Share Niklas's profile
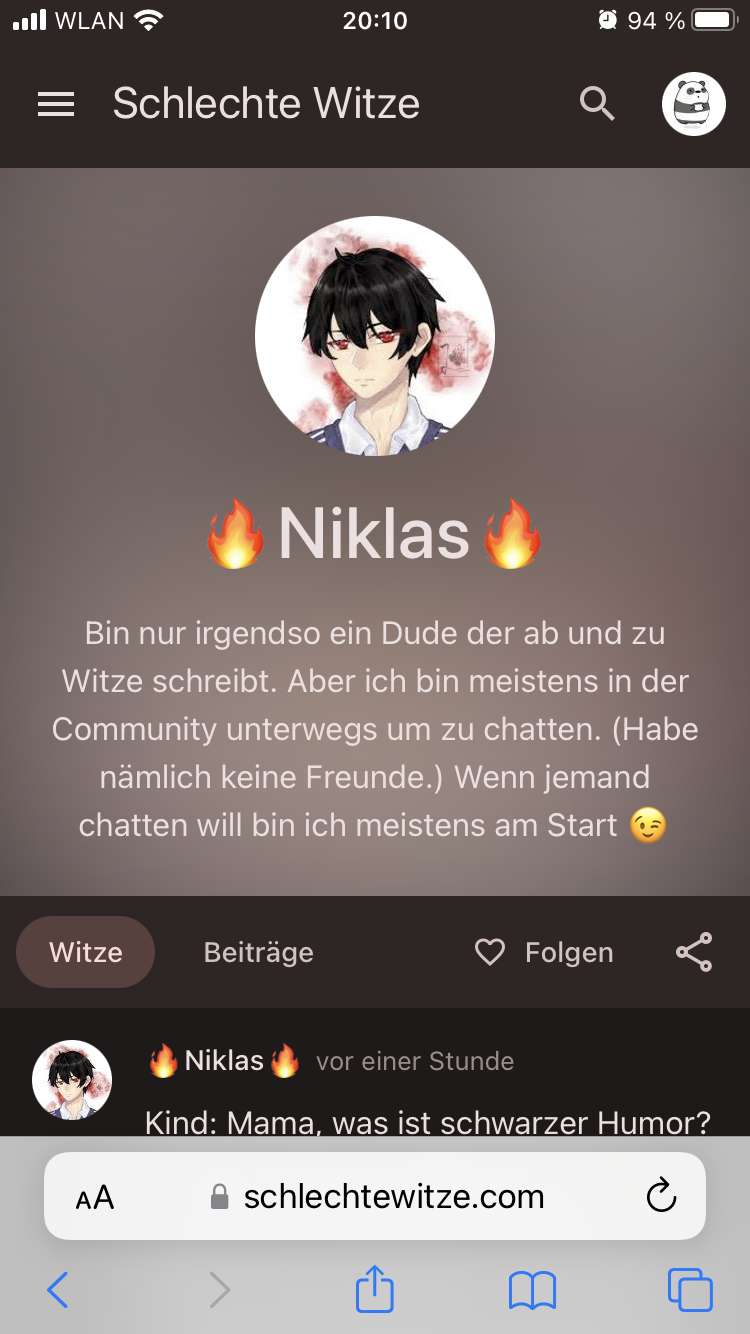 tap(694, 952)
